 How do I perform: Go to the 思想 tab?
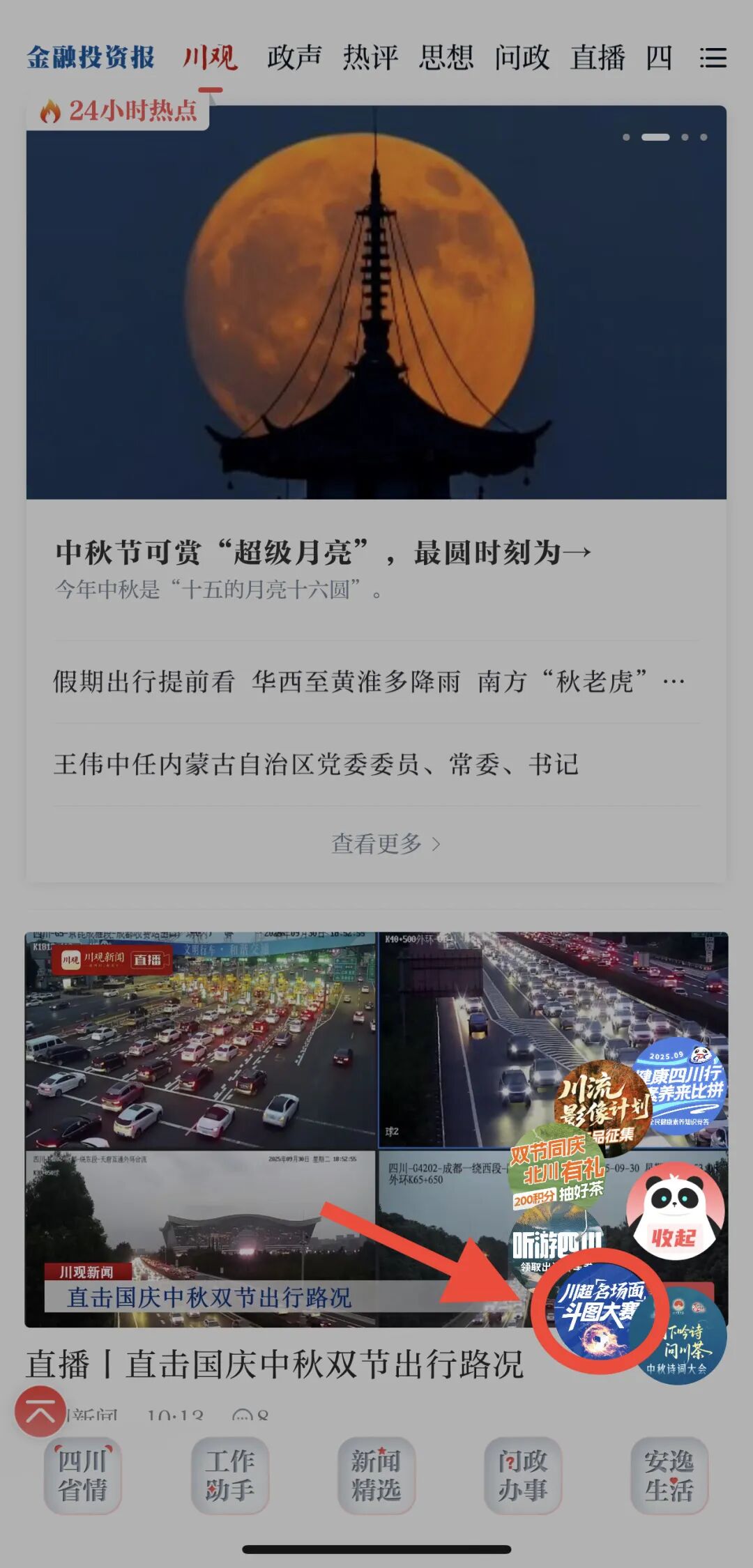click(446, 57)
